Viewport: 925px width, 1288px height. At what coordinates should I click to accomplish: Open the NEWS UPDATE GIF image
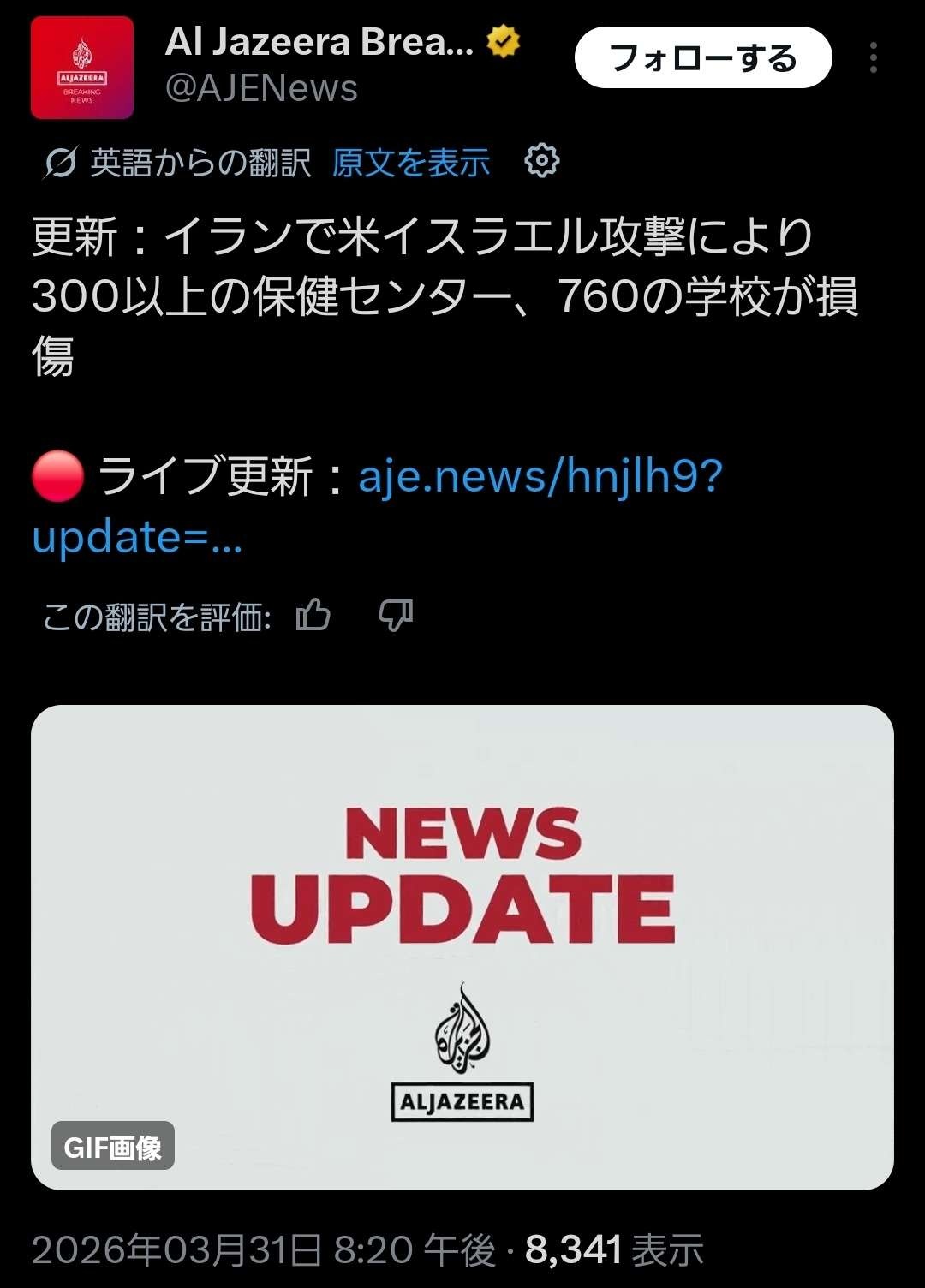tap(462, 946)
